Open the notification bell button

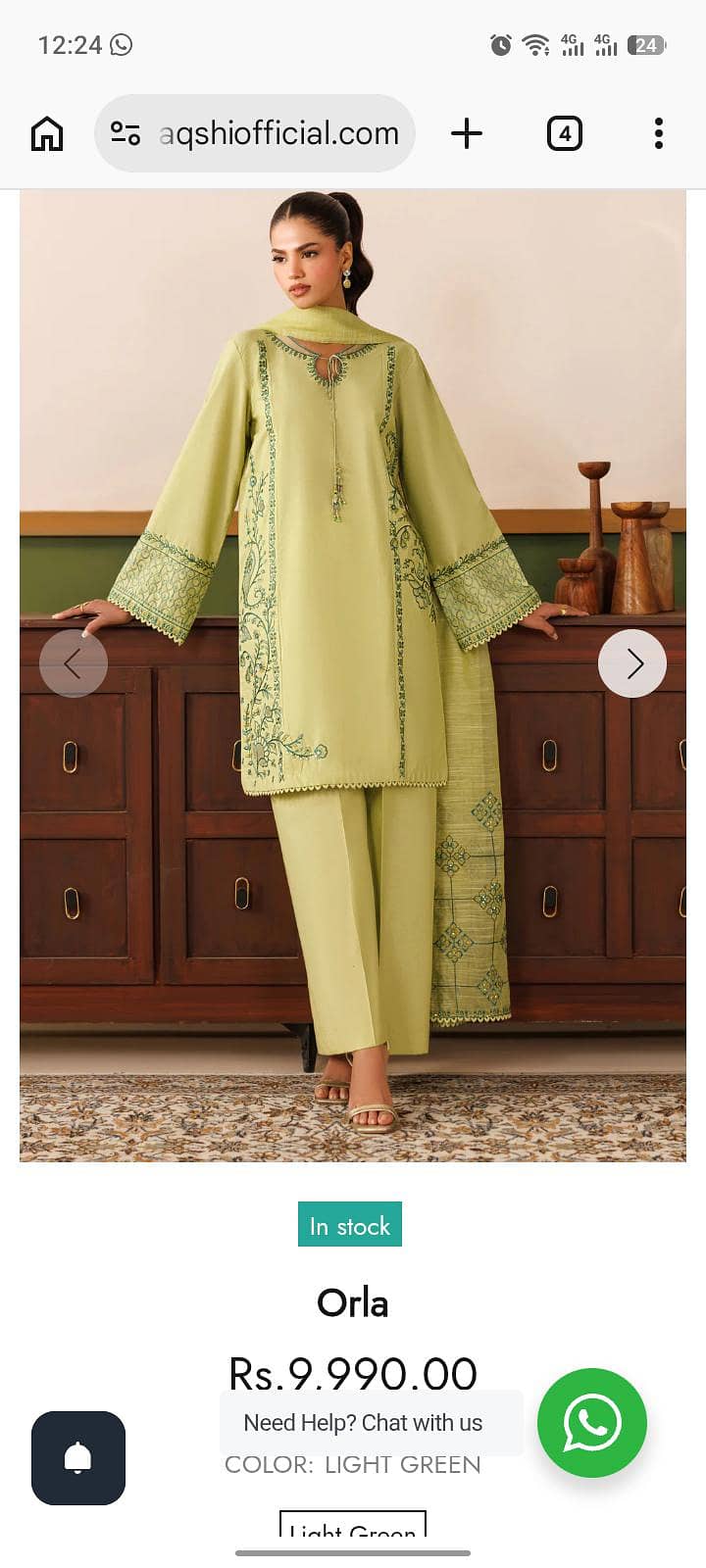pyautogui.click(x=78, y=1458)
